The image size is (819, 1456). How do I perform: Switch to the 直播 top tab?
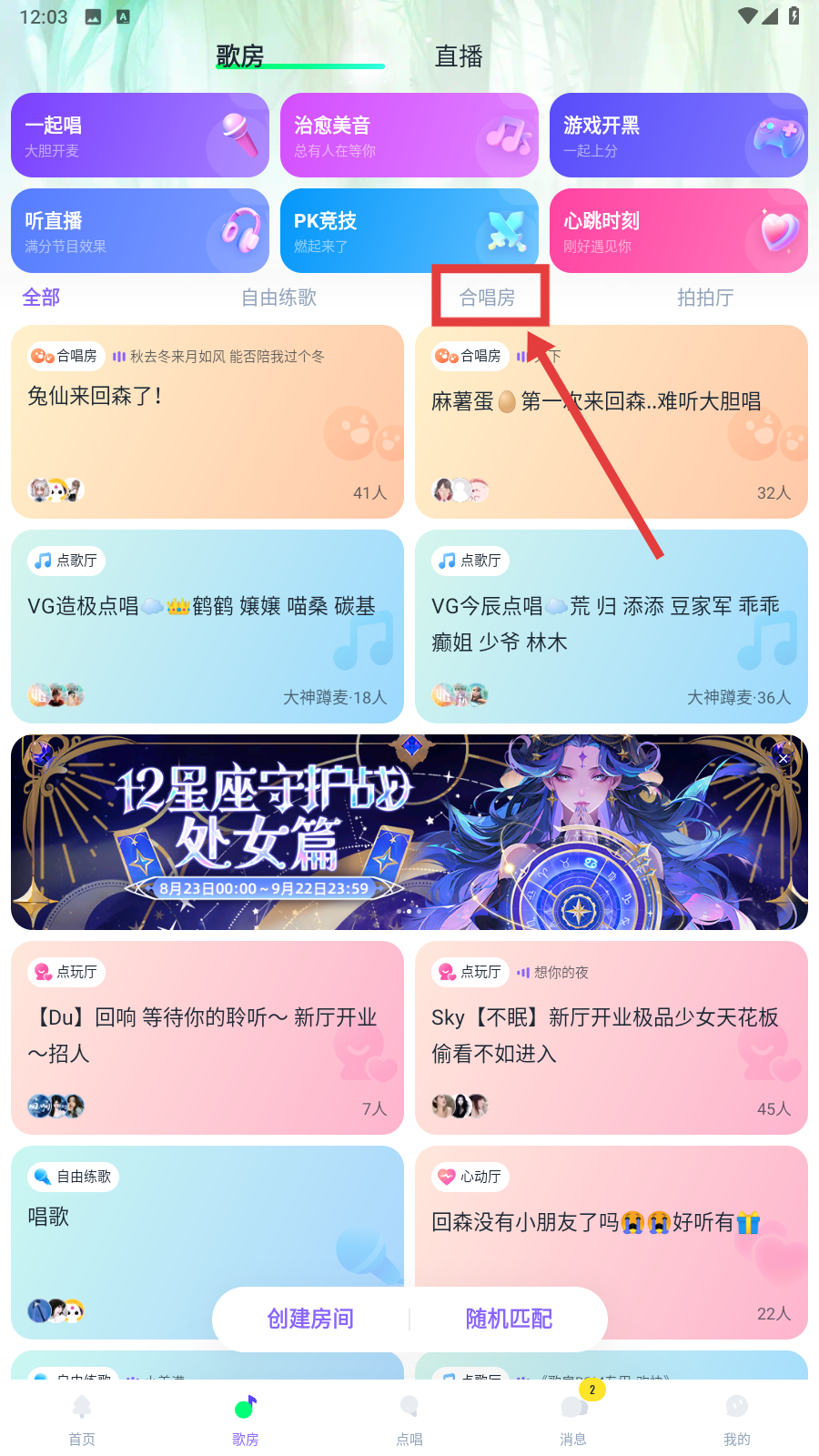tap(459, 56)
